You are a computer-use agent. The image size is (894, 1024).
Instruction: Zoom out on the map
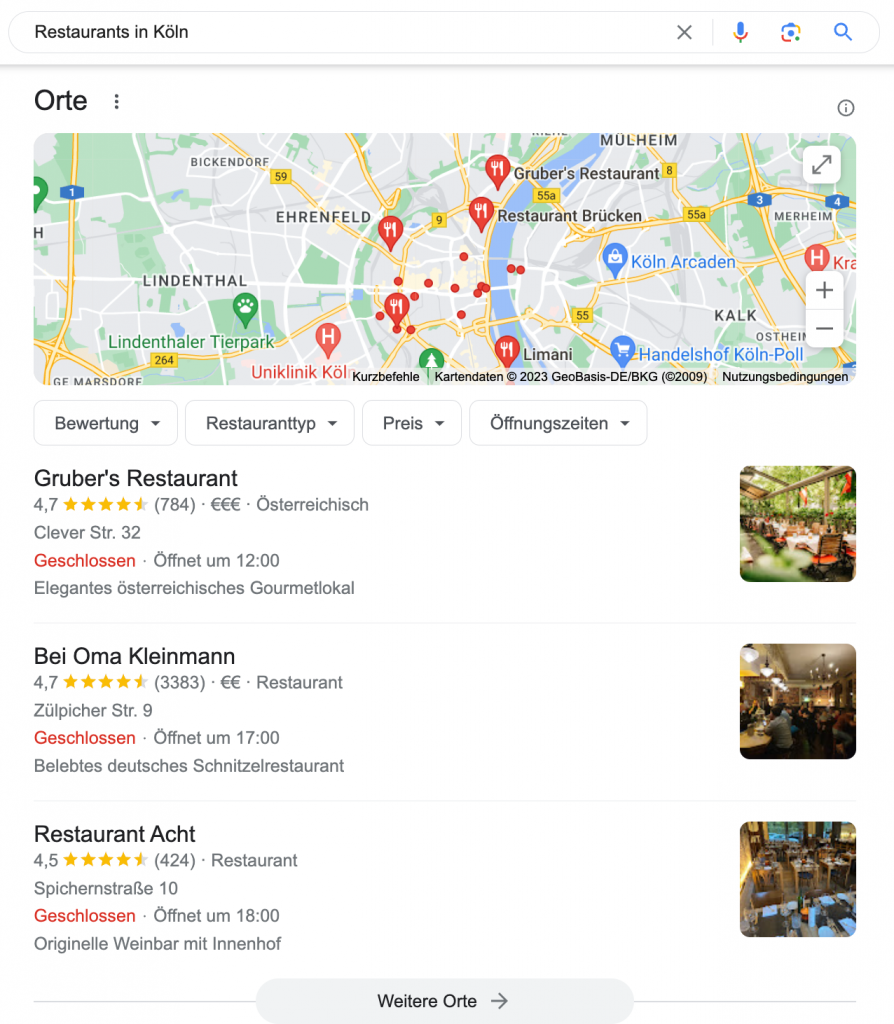[x=824, y=328]
